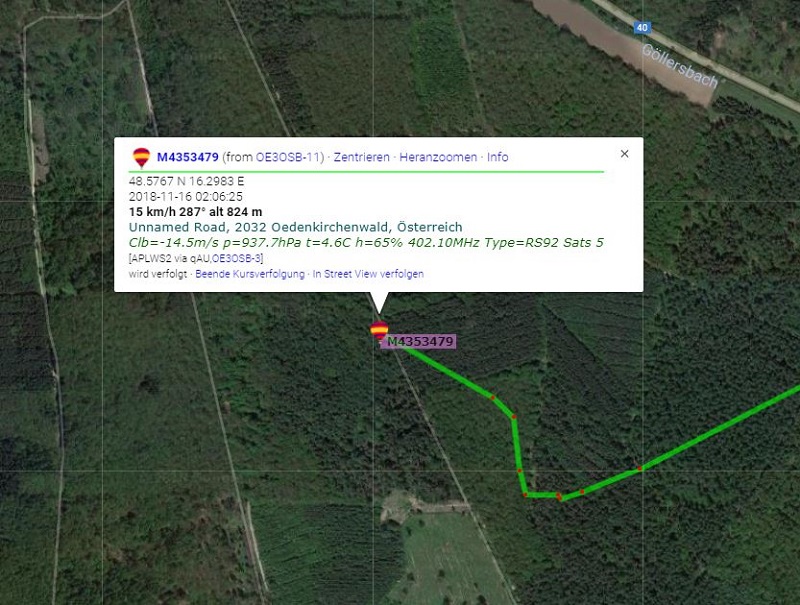Viewport: 800px width, 605px height.
Task: Open the M4353479 callsign link
Action: click(187, 157)
